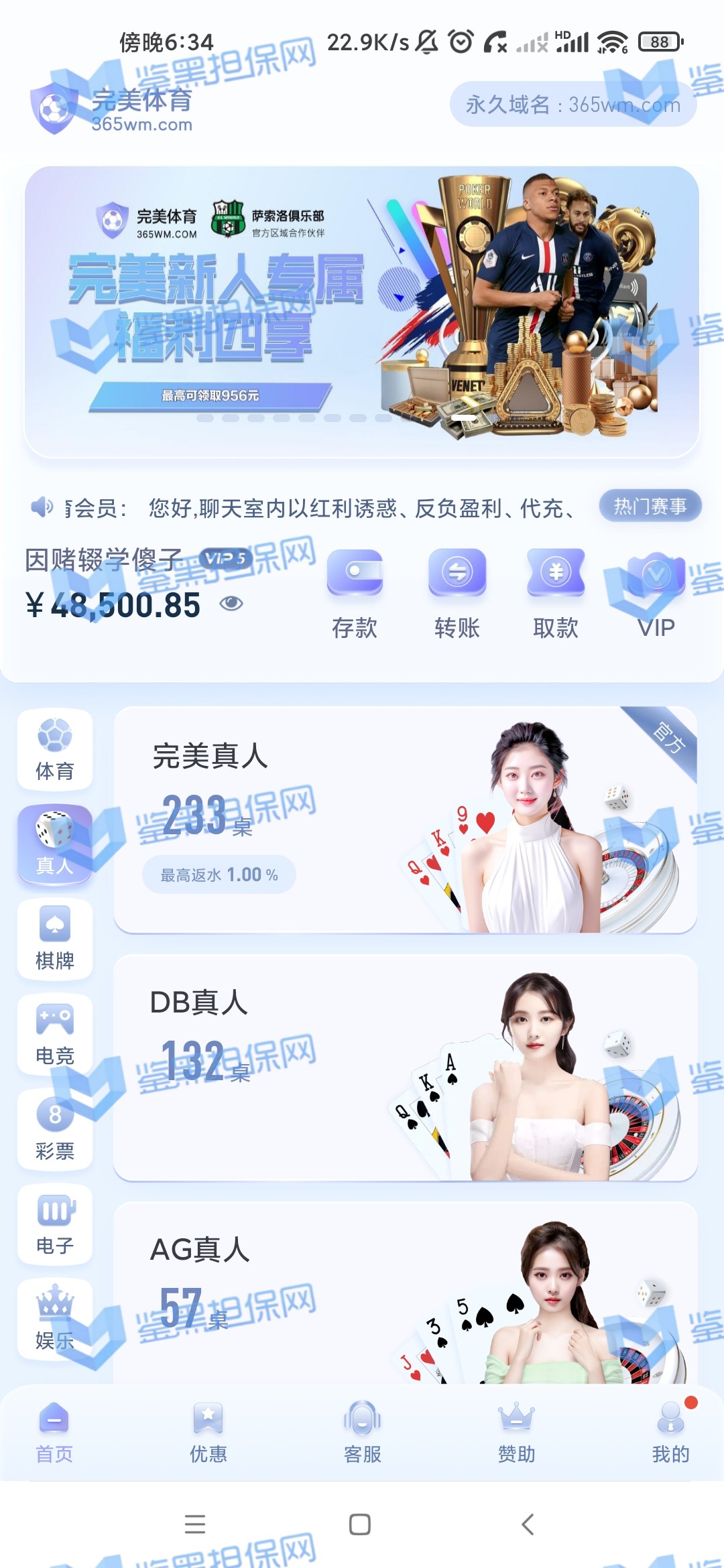The image size is (724, 1568).
Task: Open the DB真人 game card
Action: 405,1067
